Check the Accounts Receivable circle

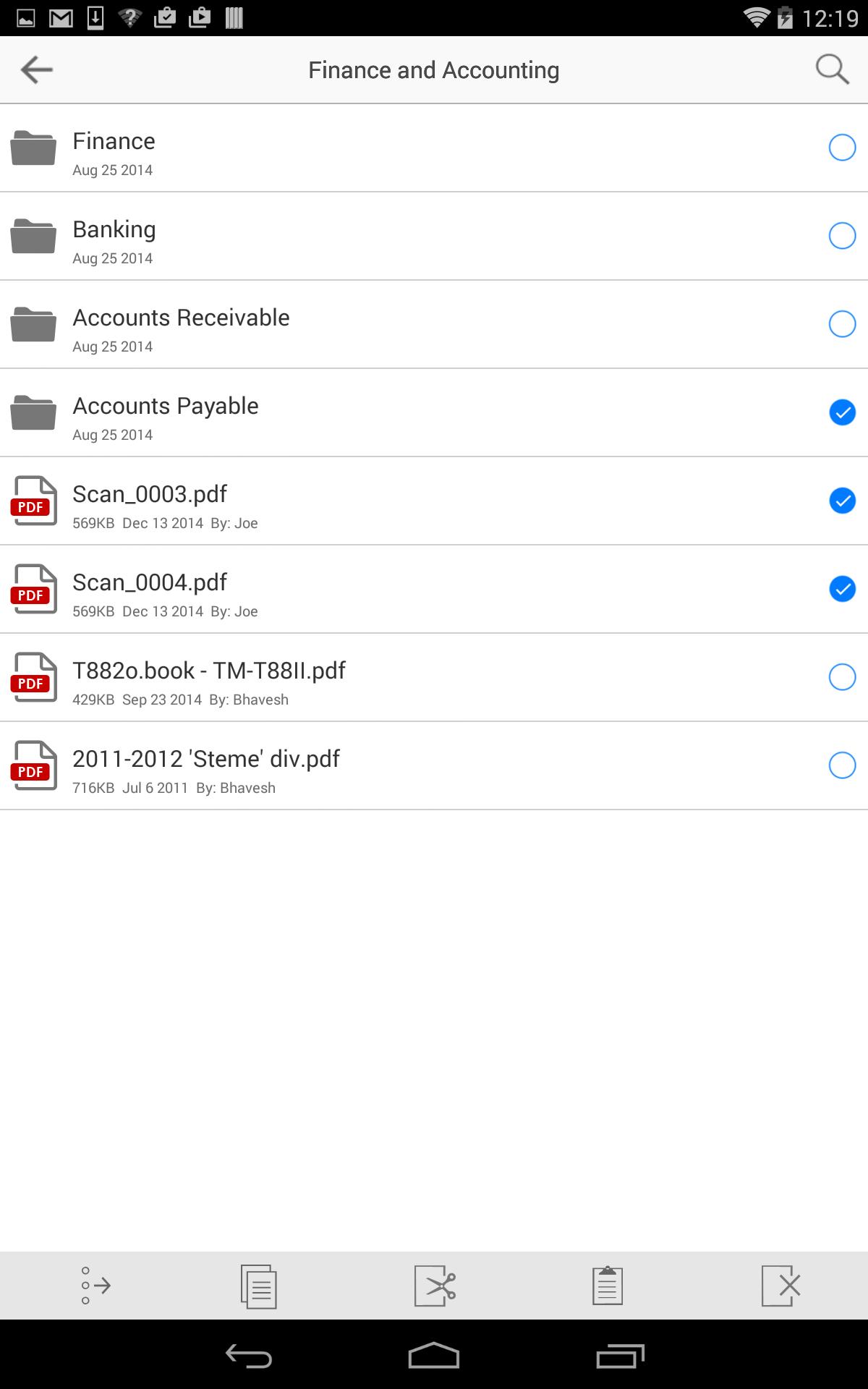pos(841,324)
